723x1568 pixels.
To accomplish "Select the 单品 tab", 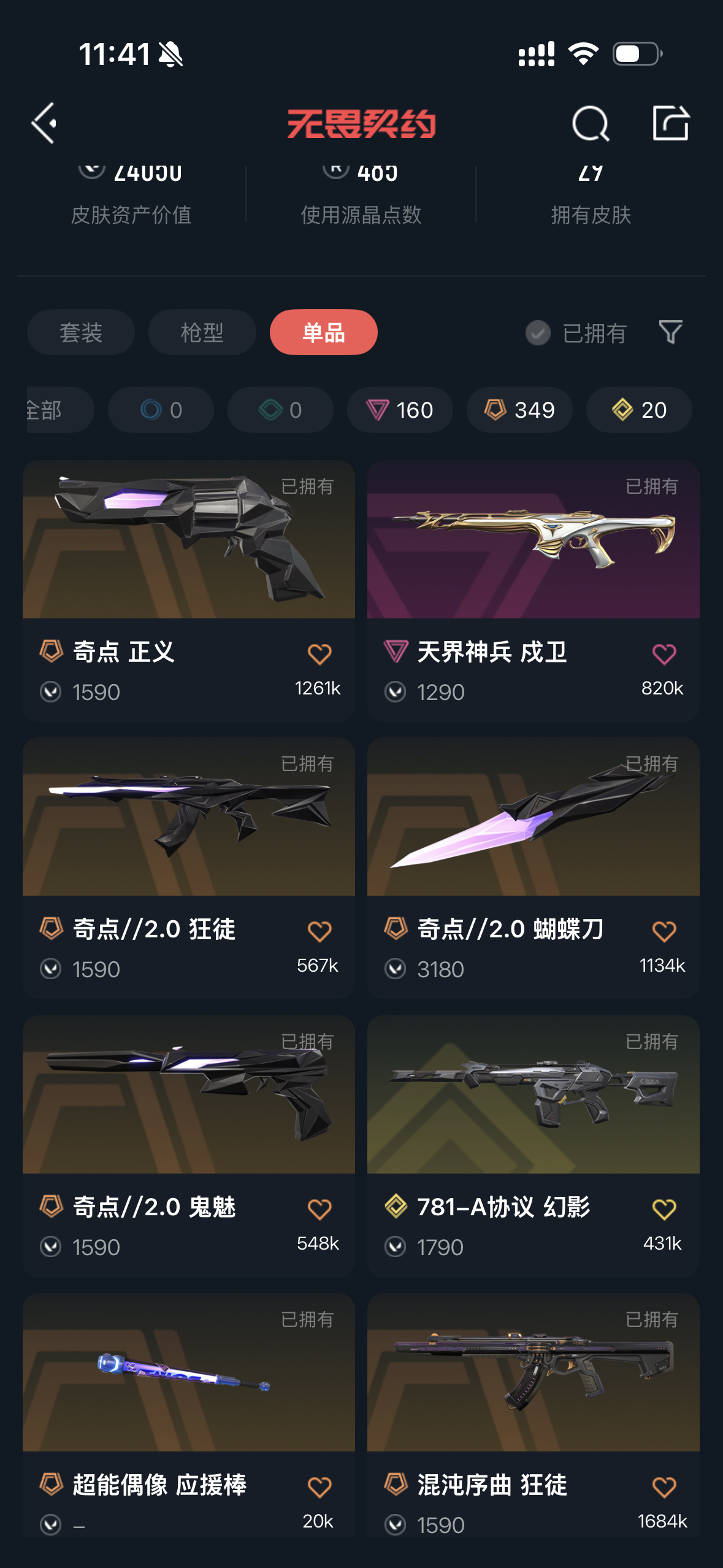I will point(323,332).
